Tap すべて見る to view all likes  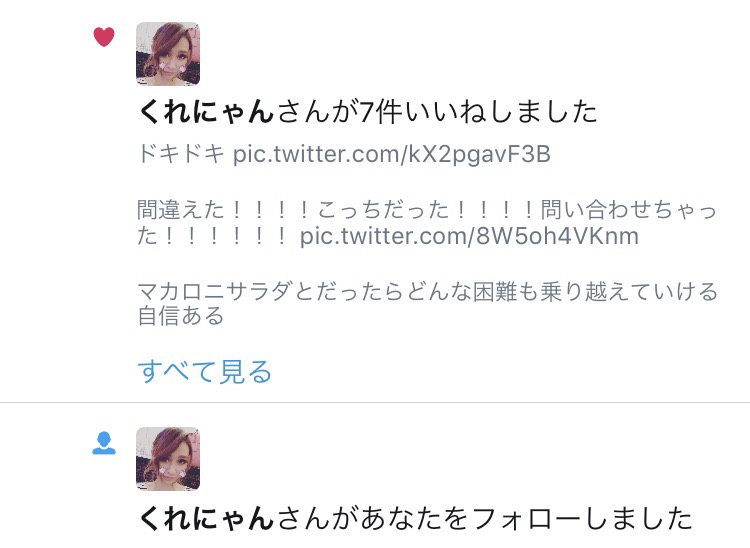tap(204, 372)
